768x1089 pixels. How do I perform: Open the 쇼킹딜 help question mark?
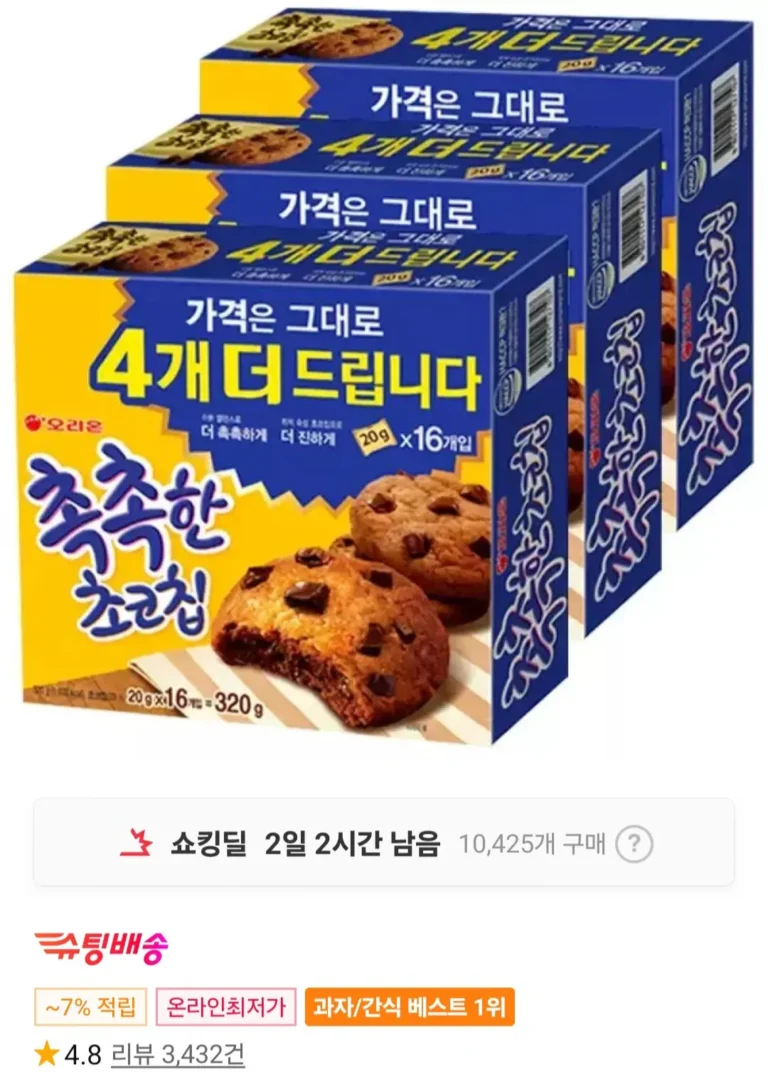[634, 844]
